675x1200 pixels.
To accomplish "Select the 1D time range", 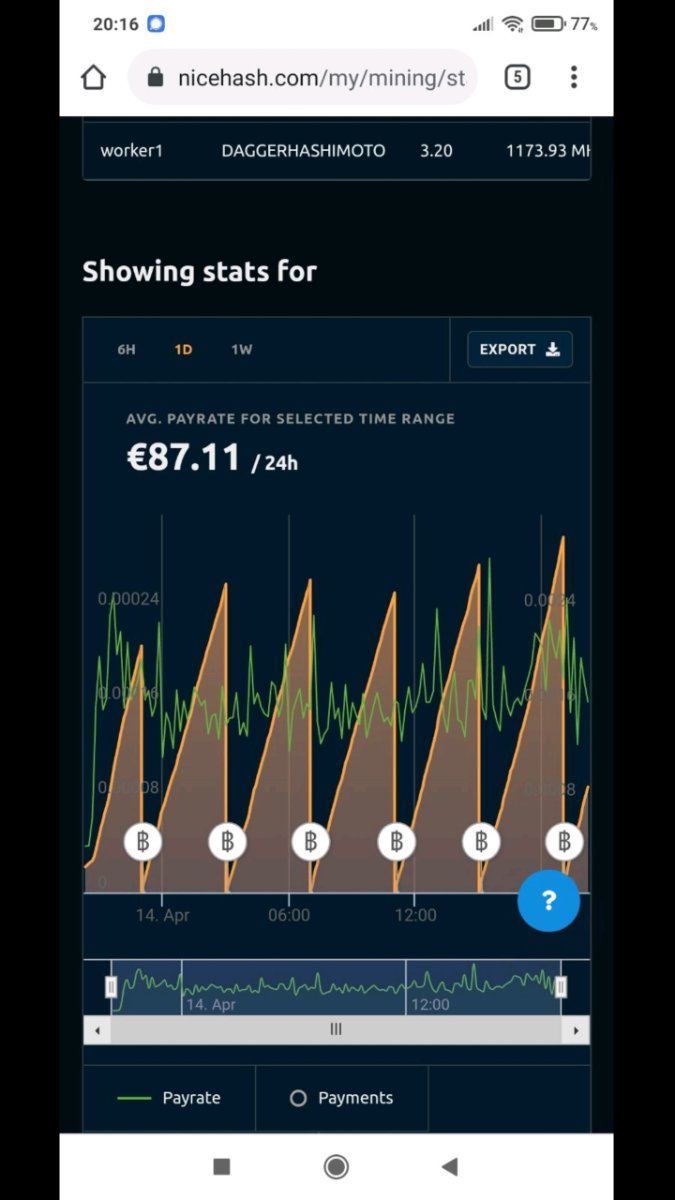I will (x=183, y=350).
